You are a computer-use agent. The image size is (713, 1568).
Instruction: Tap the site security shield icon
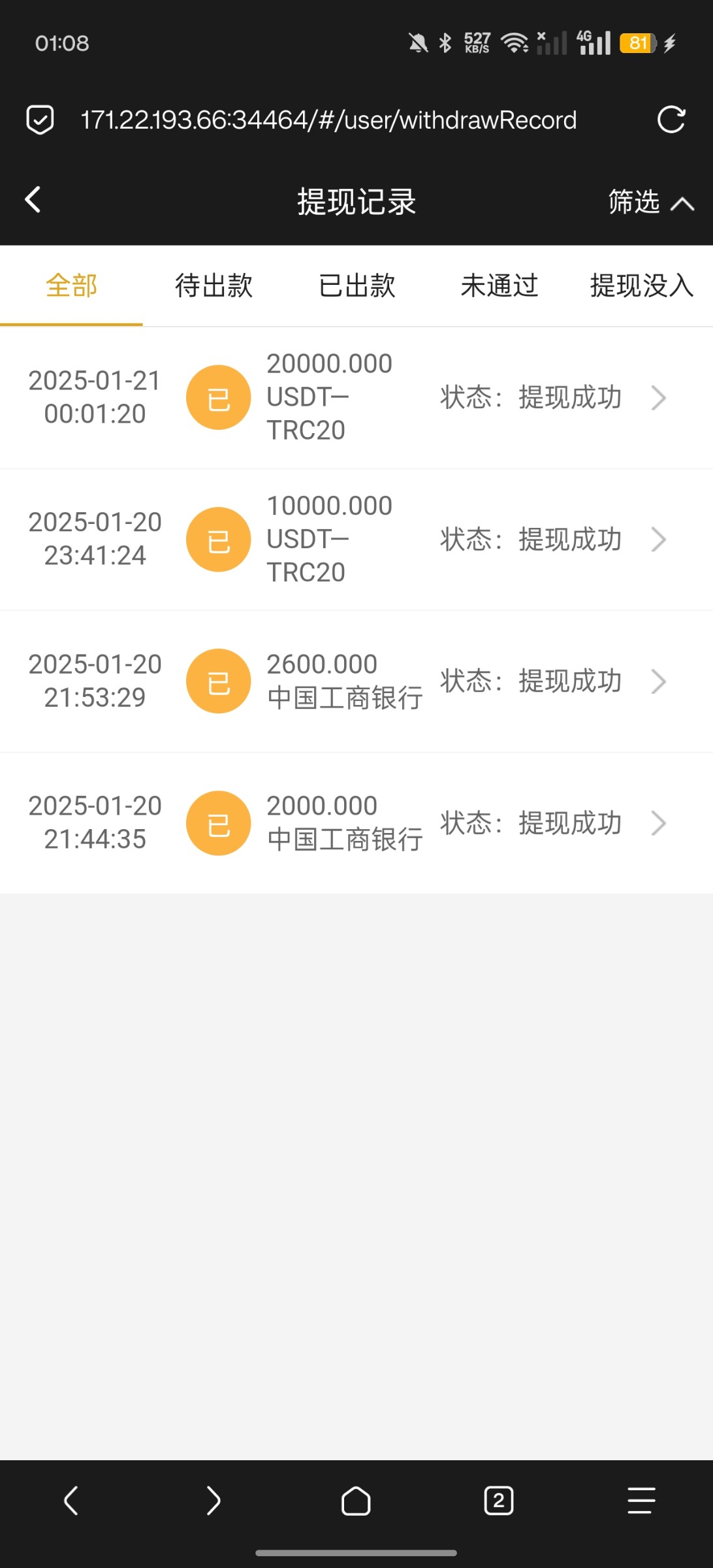click(40, 120)
